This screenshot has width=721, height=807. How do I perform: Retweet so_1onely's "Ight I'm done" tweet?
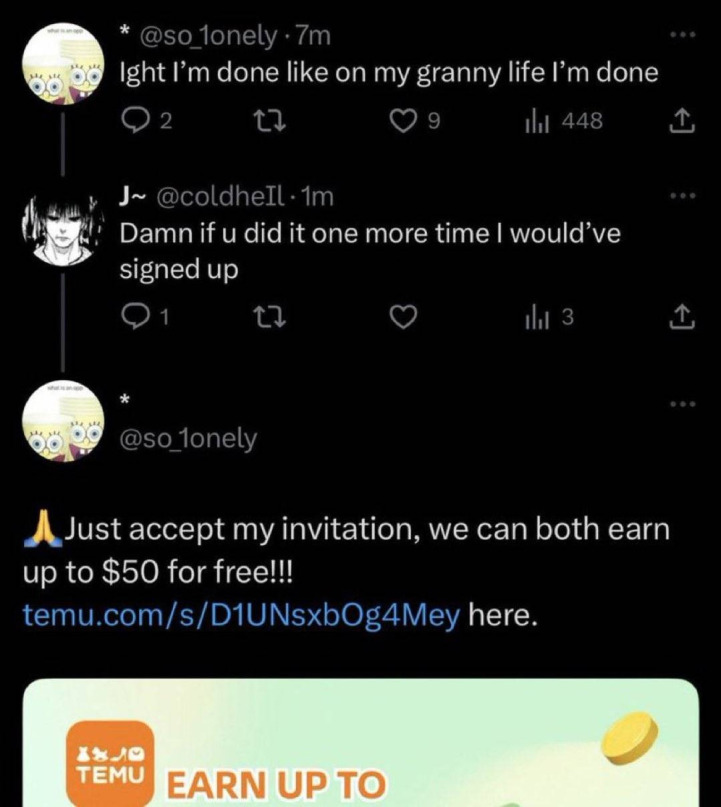pyautogui.click(x=266, y=121)
